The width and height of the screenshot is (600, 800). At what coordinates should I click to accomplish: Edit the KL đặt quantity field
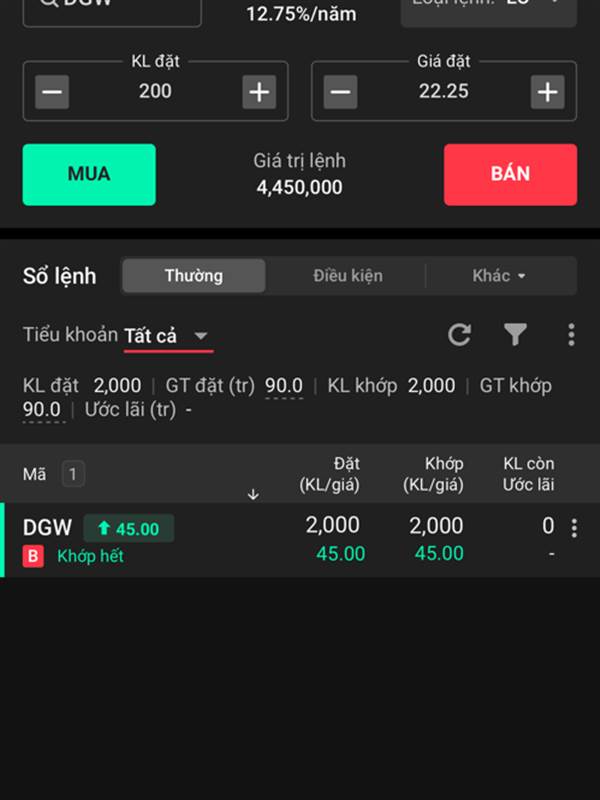point(155,92)
